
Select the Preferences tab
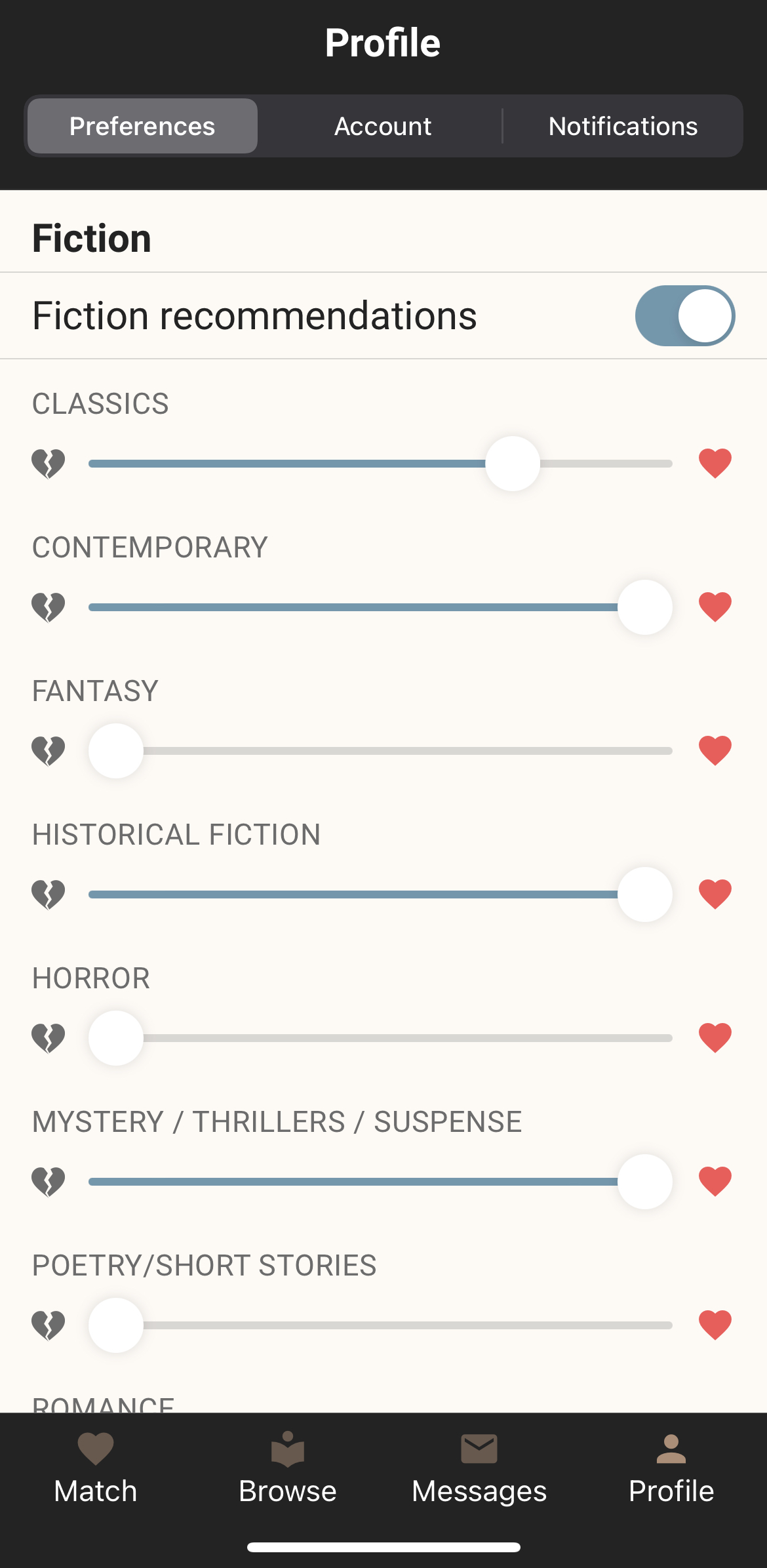click(142, 126)
